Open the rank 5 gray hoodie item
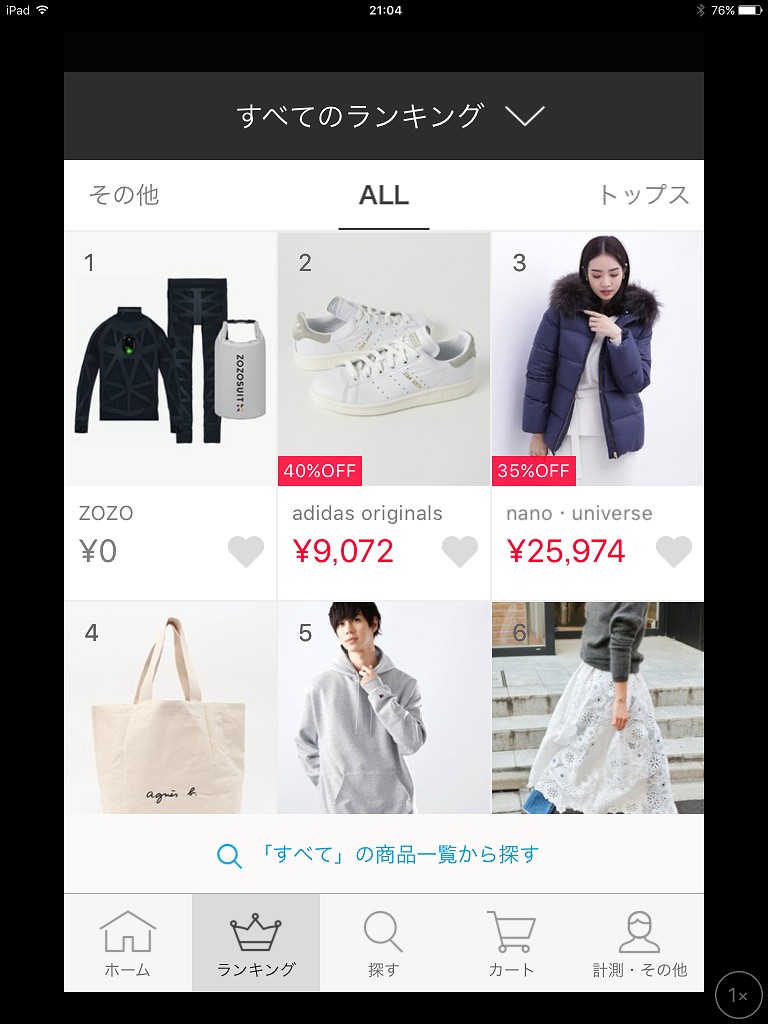The image size is (768, 1024). click(384, 710)
